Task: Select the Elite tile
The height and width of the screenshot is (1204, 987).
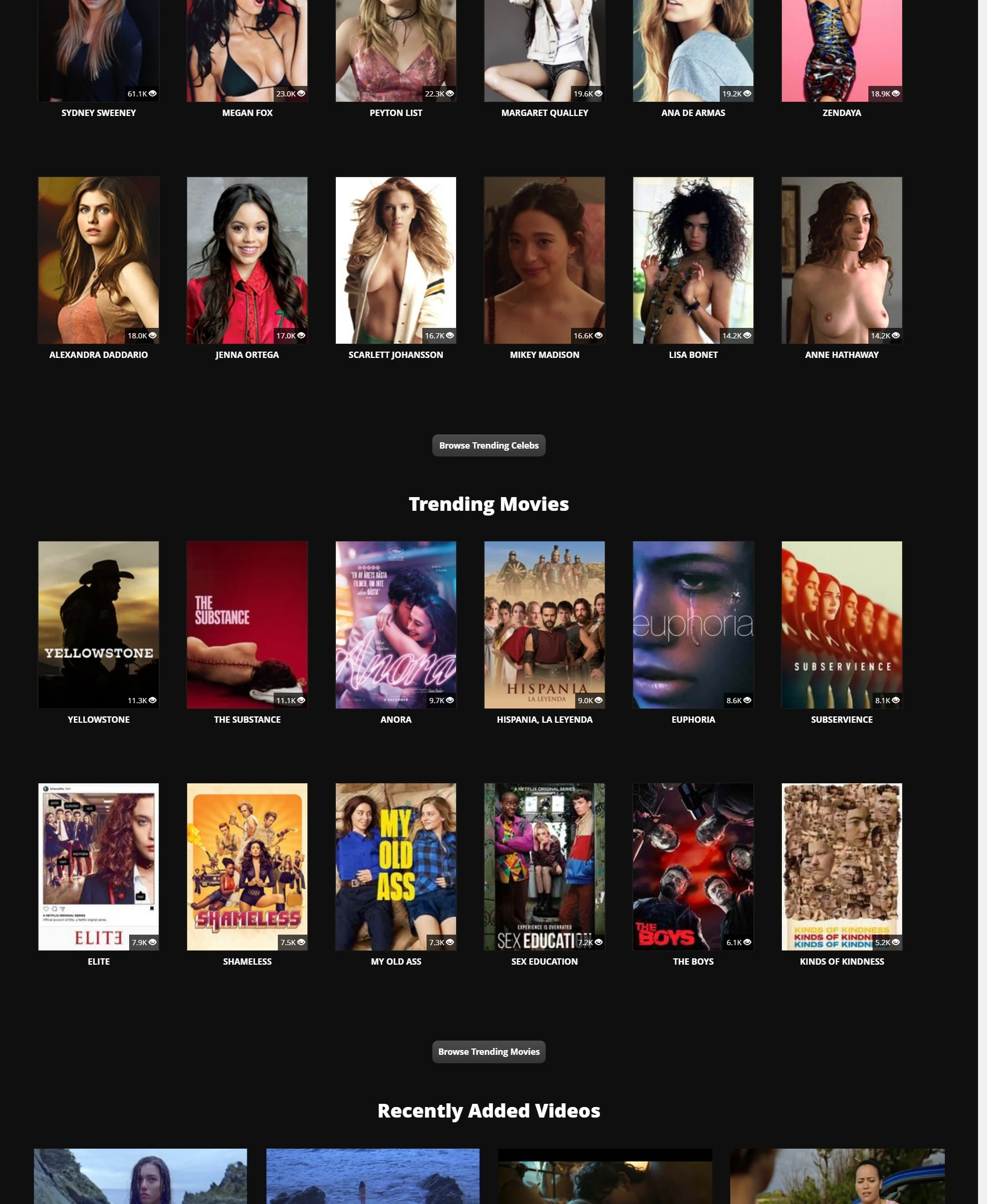Action: 99,866
